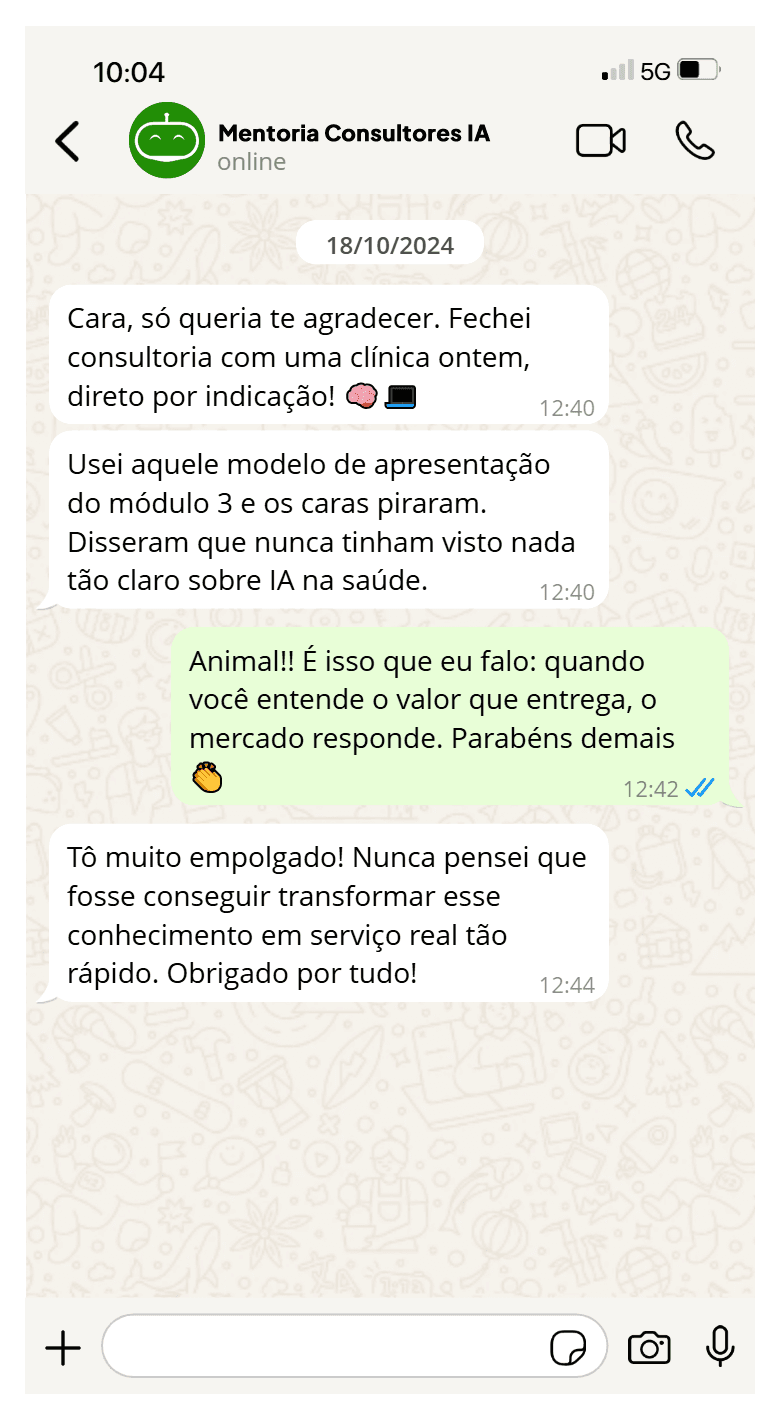This screenshot has height=1424, width=780.
Task: Tap the microphone to record a voice message
Action: (721, 1346)
